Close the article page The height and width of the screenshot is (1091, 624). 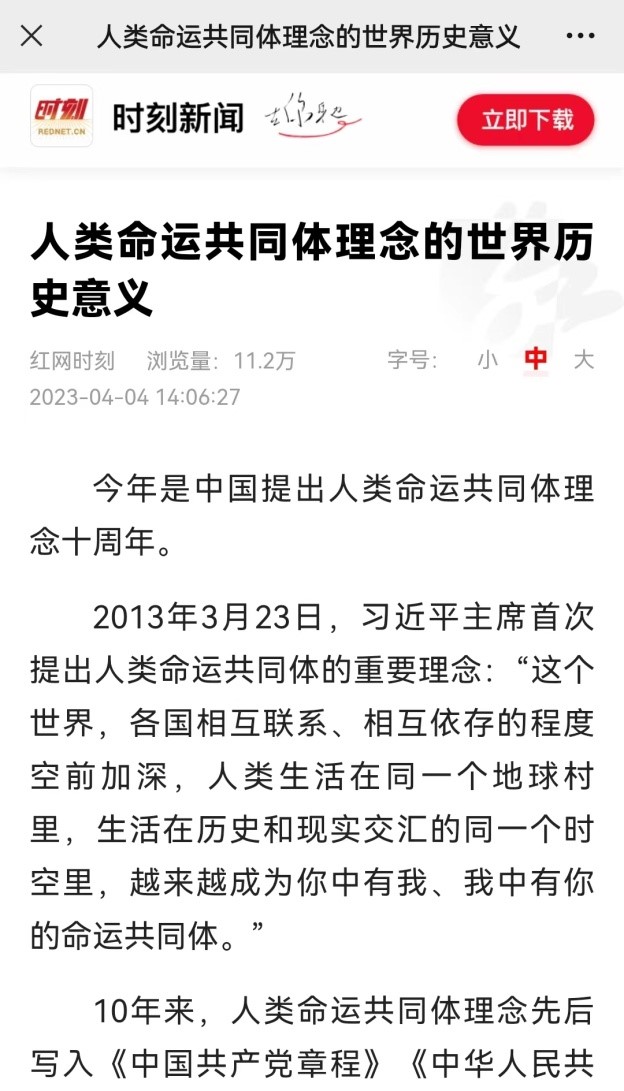[x=32, y=37]
